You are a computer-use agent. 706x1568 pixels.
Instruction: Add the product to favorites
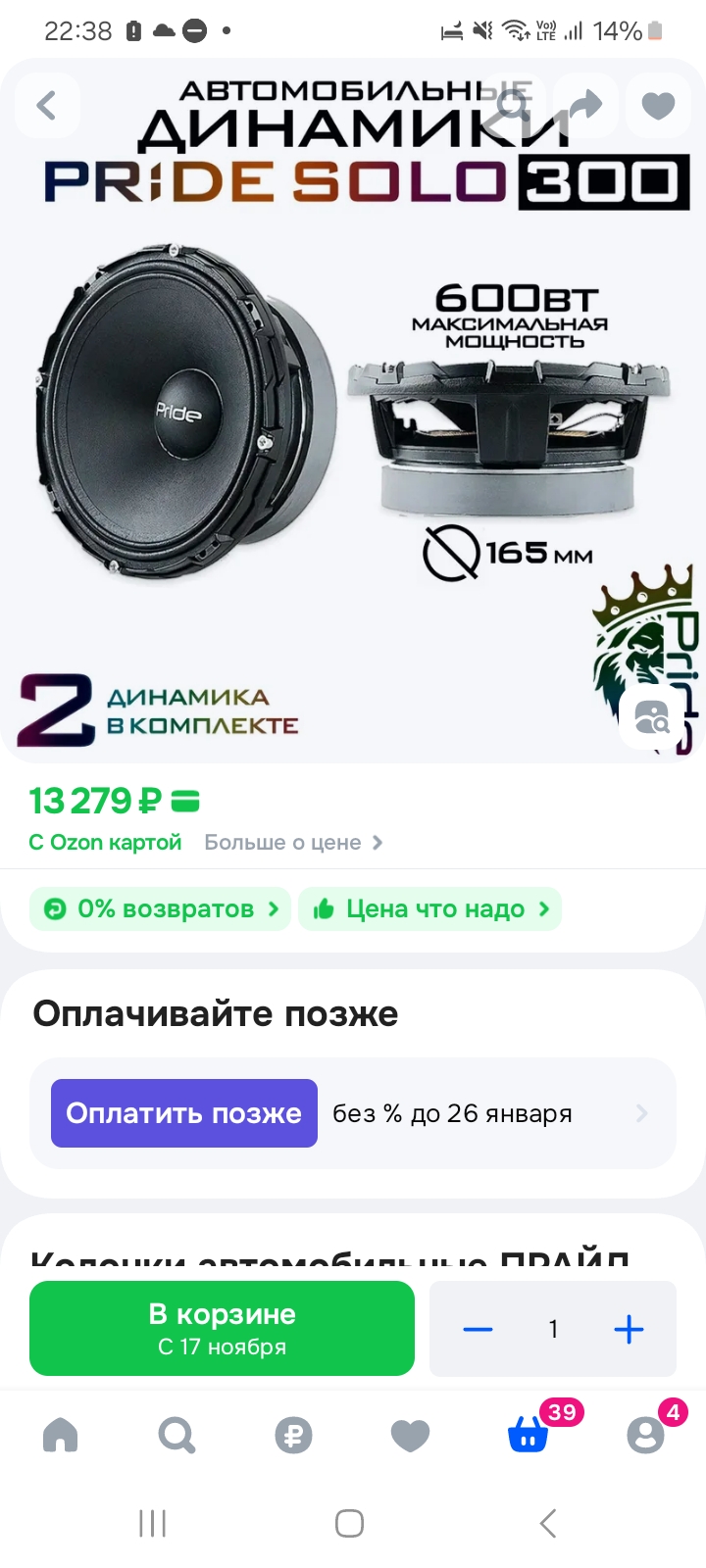pyautogui.click(x=658, y=105)
